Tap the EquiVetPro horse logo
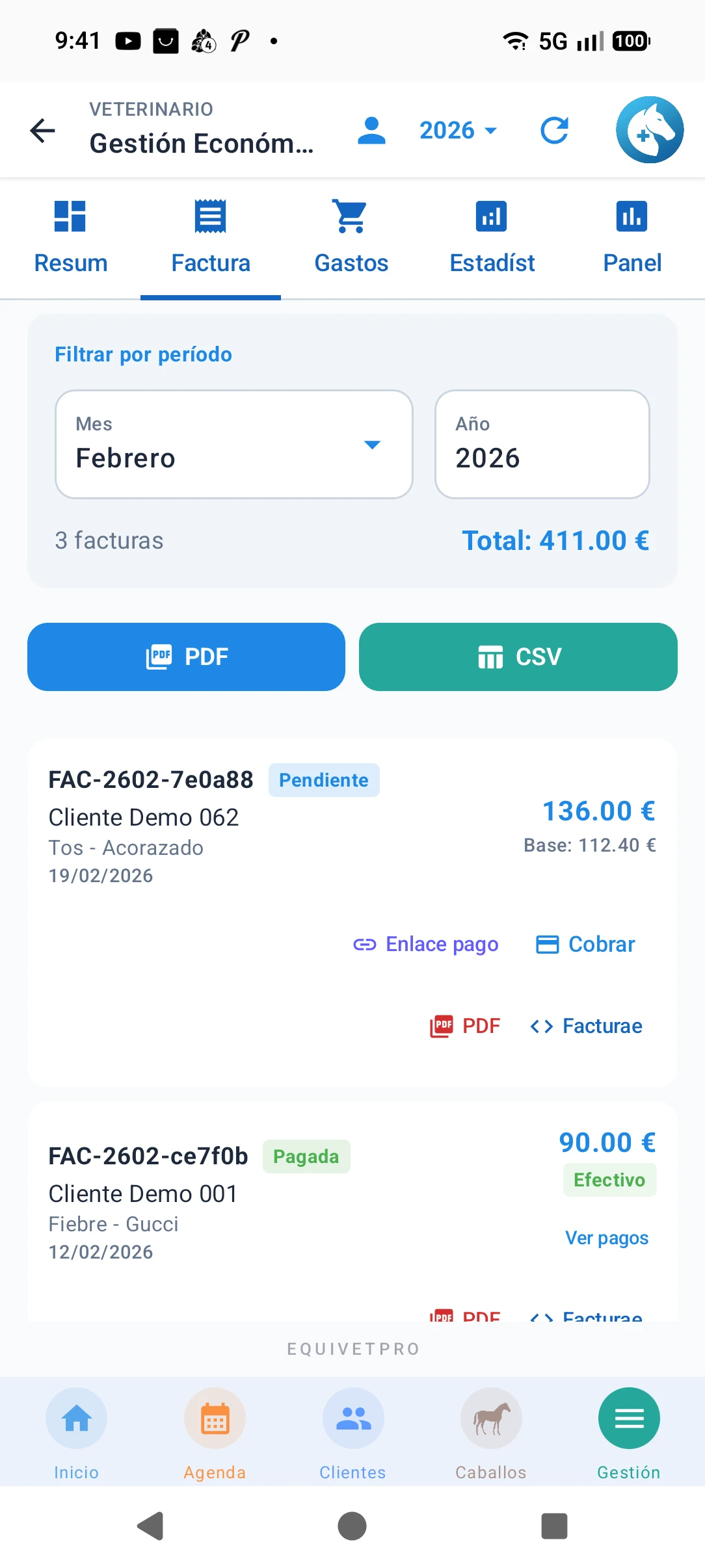 pos(650,129)
